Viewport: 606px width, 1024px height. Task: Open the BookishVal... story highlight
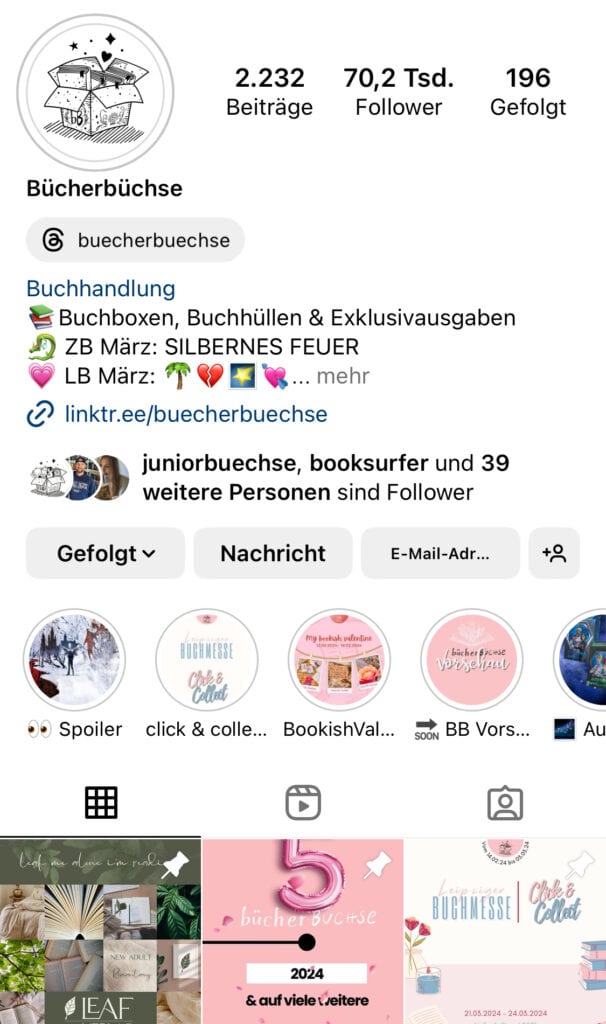click(x=339, y=660)
